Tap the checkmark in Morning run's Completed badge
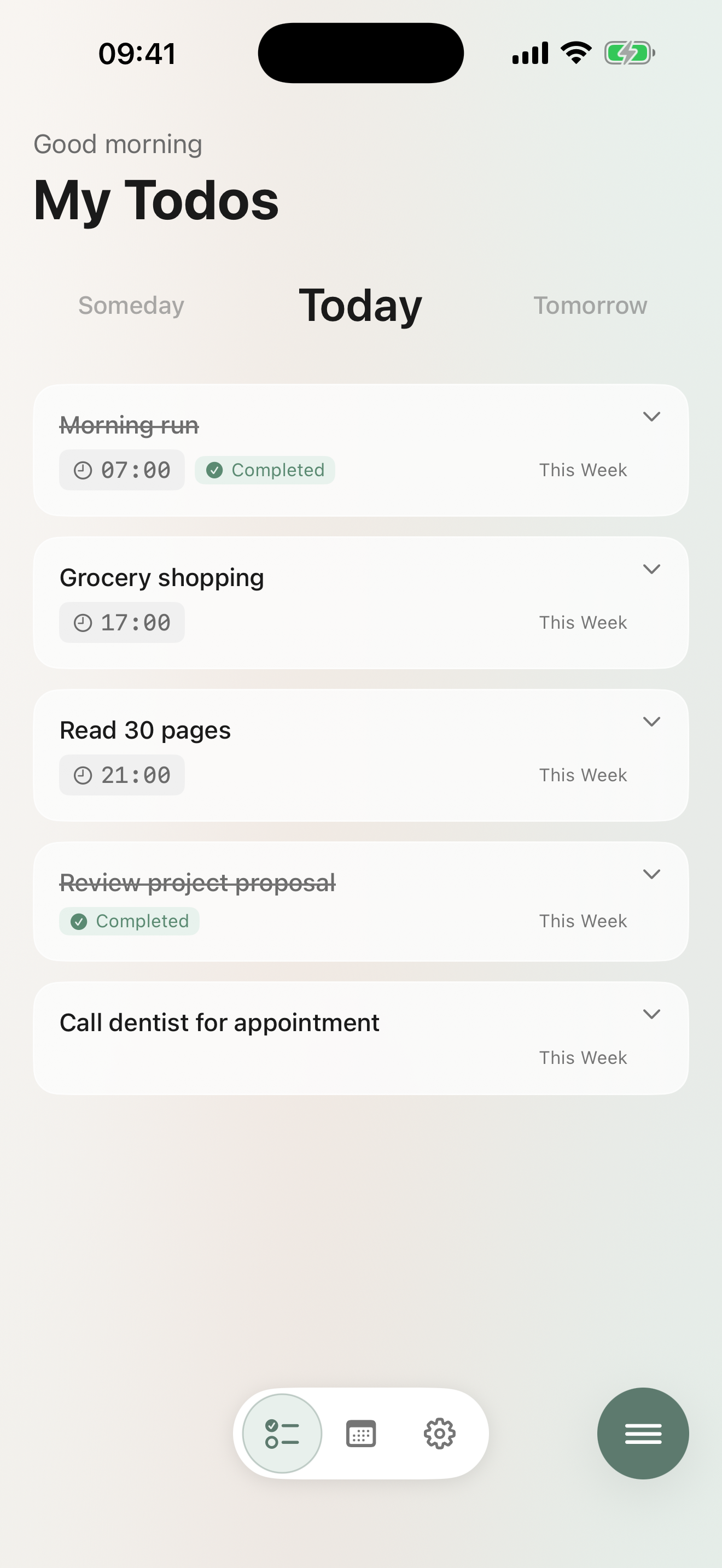 (214, 470)
